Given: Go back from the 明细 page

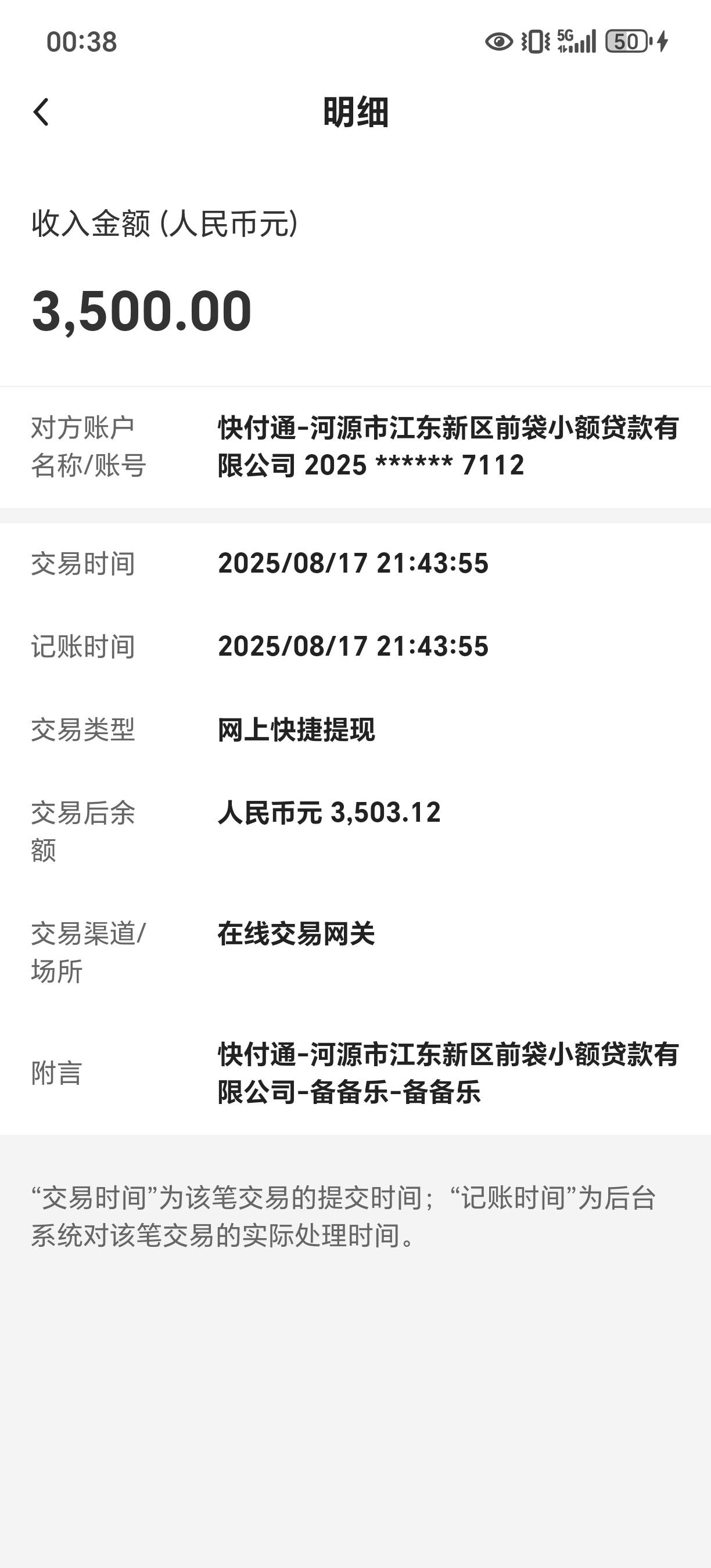Looking at the screenshot, I should [41, 113].
